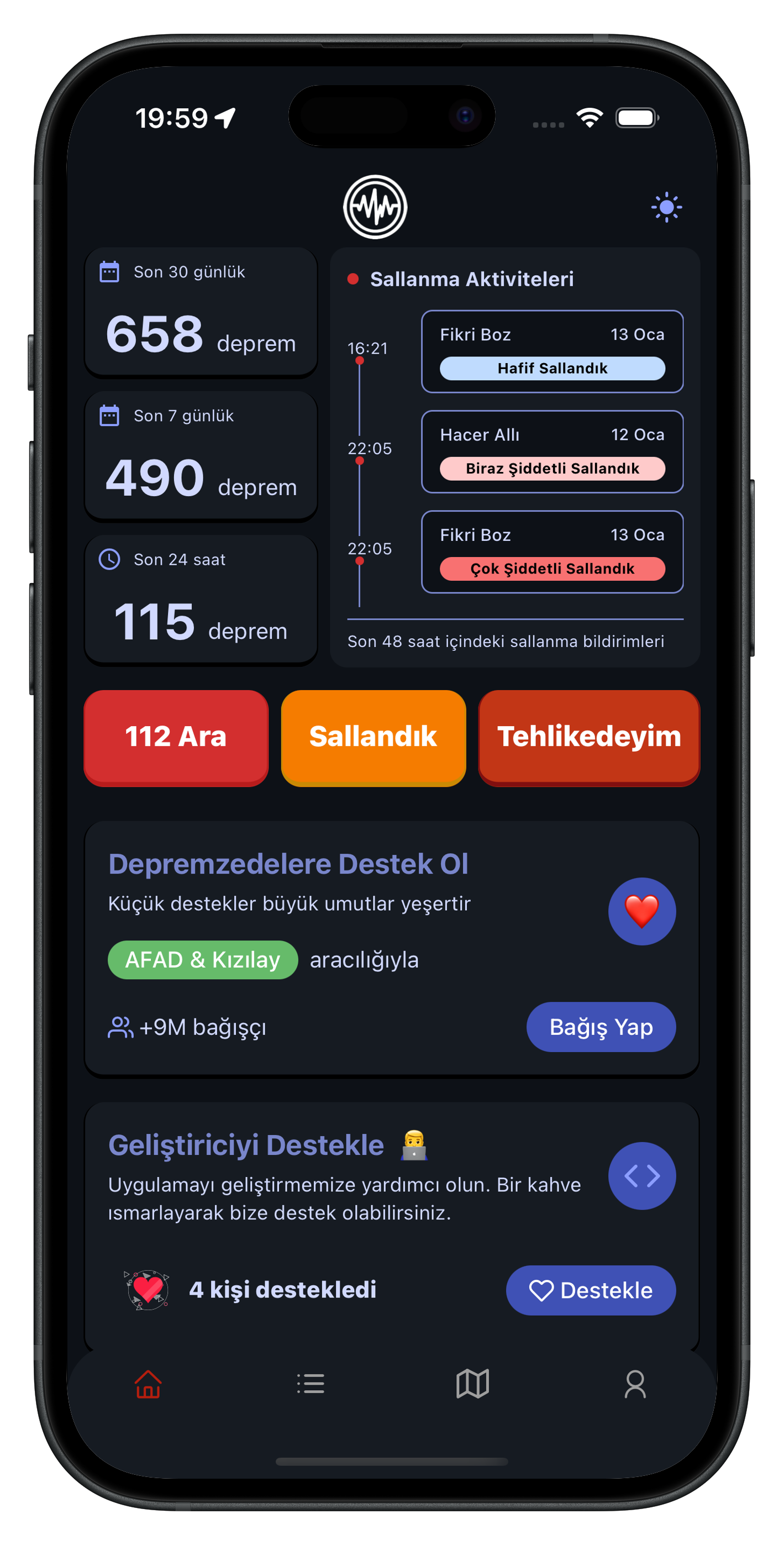The image size is (784, 1545).
Task: Tap the Bağış Yap donation button
Action: [601, 1027]
